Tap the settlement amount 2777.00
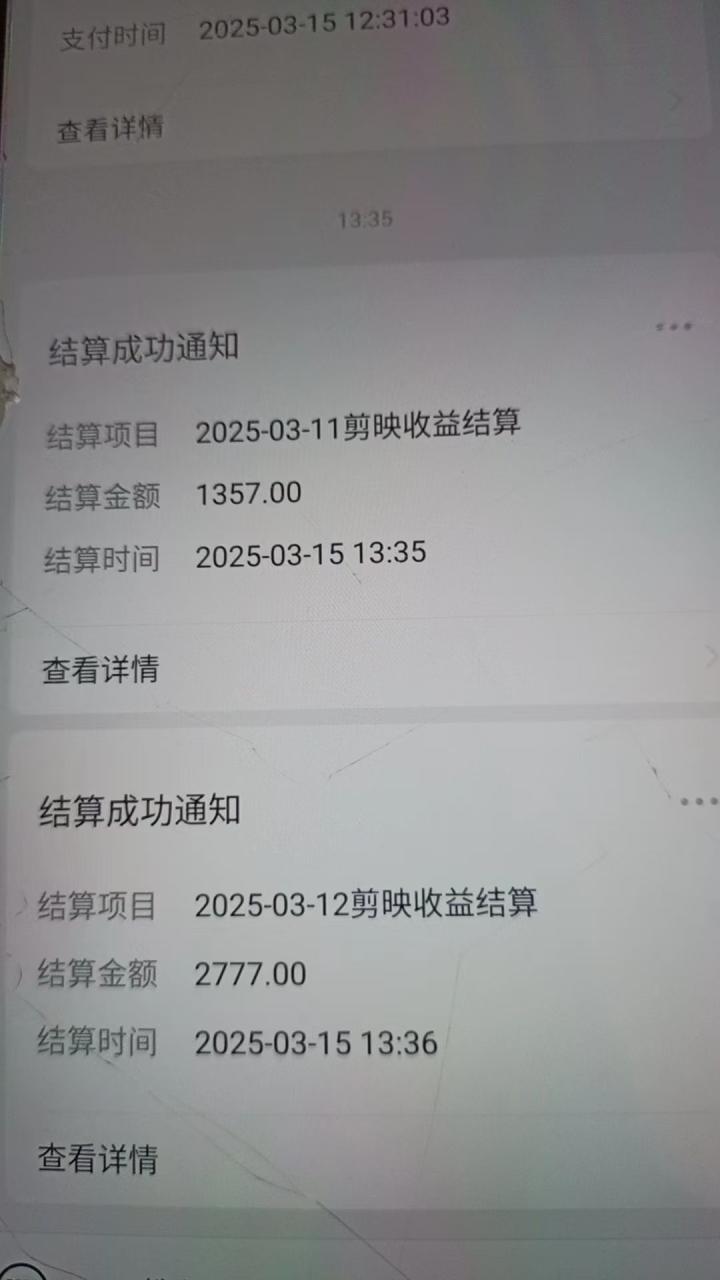Viewport: 720px width, 1280px height. pos(250,973)
